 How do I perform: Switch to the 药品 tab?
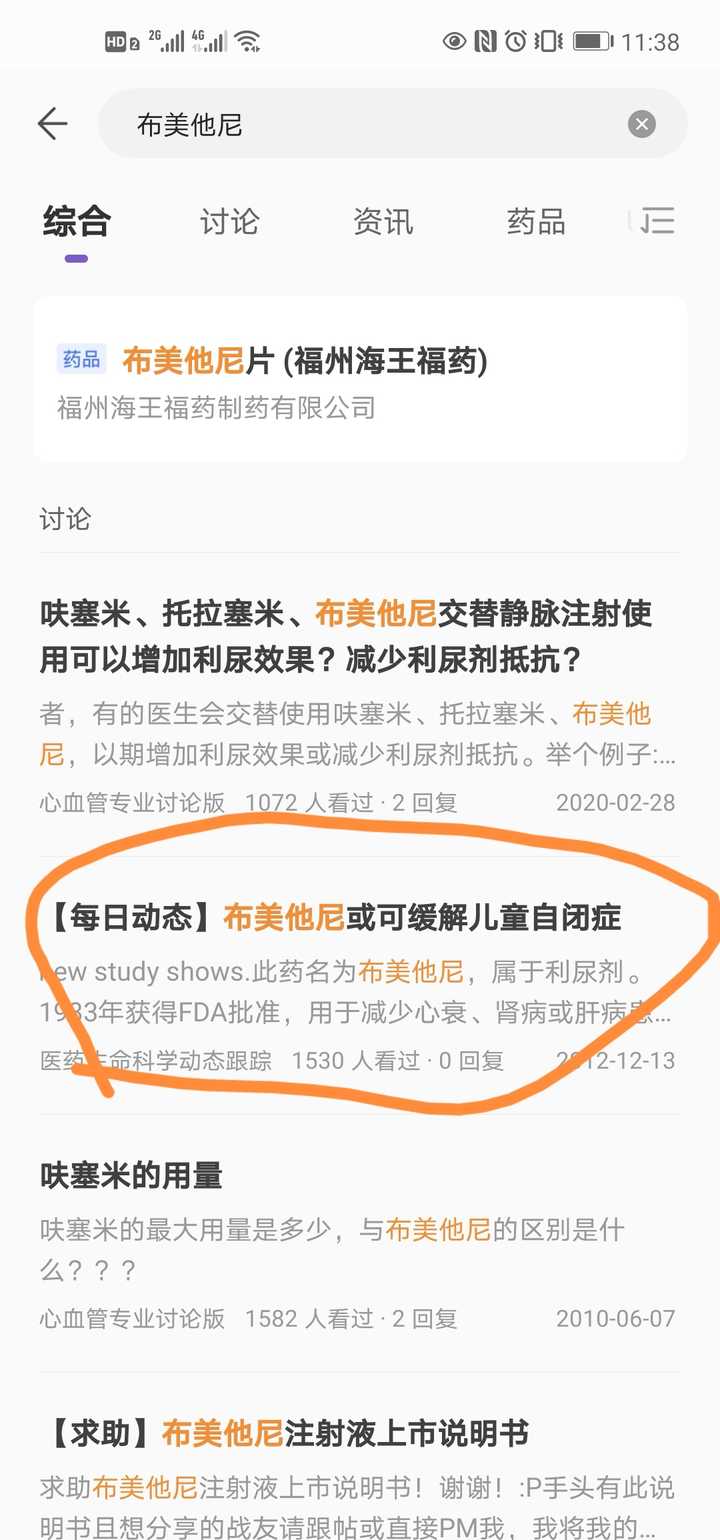(x=536, y=221)
